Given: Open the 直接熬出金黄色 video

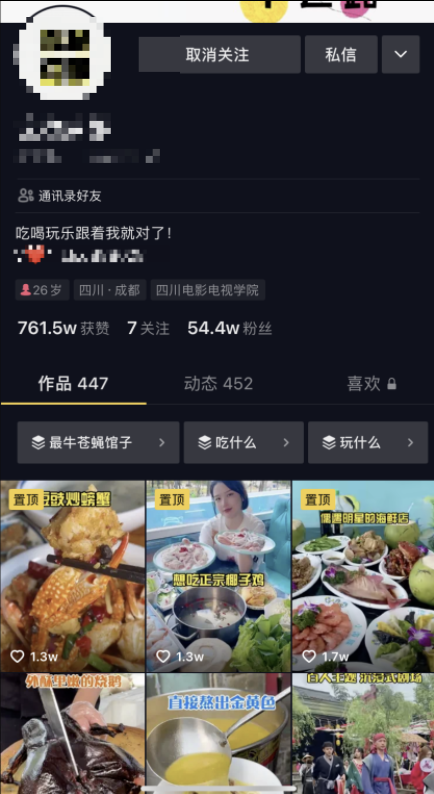Looking at the screenshot, I should click(x=218, y=733).
